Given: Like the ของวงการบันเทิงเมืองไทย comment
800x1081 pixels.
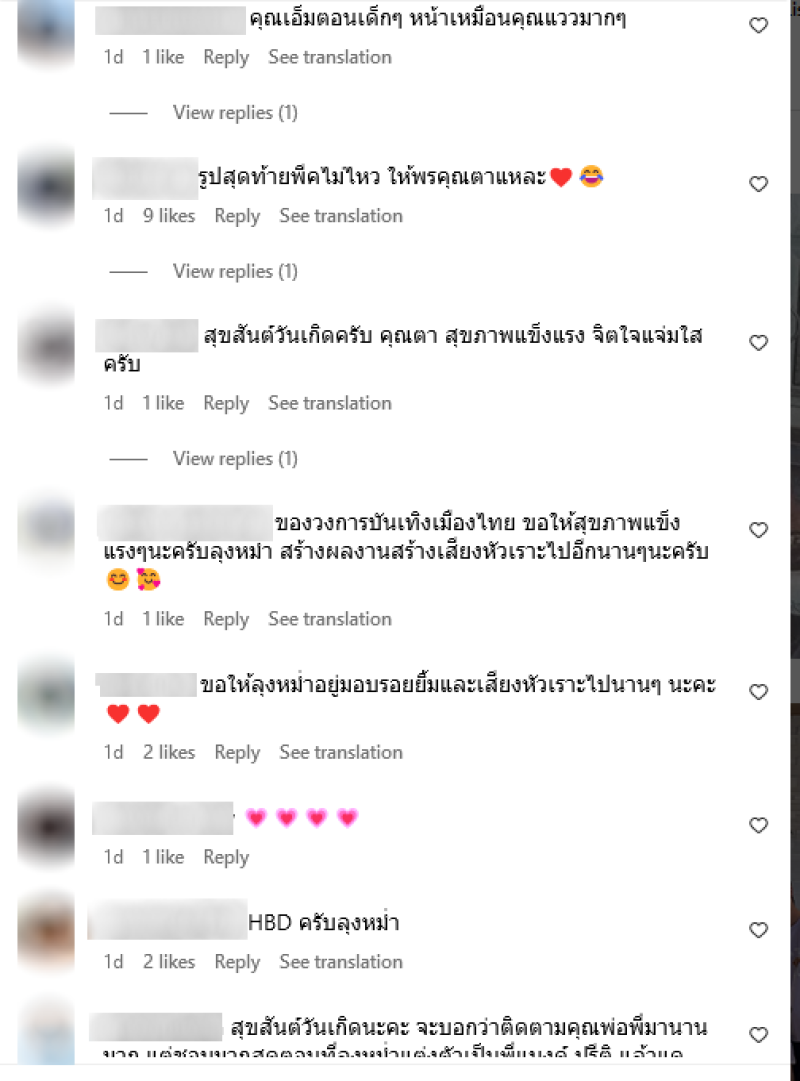Looking at the screenshot, I should click(x=759, y=530).
